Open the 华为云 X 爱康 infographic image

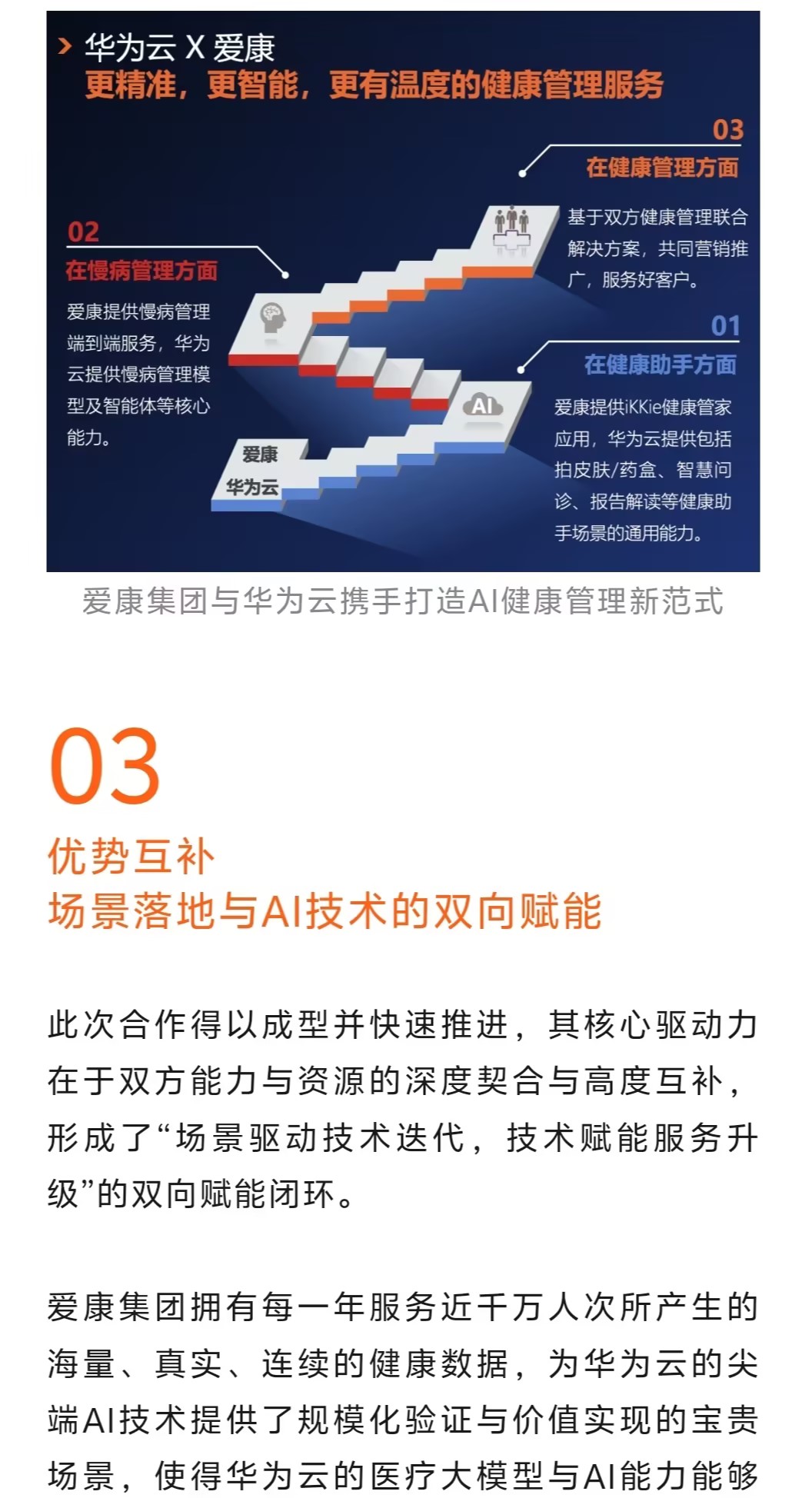(x=403, y=292)
